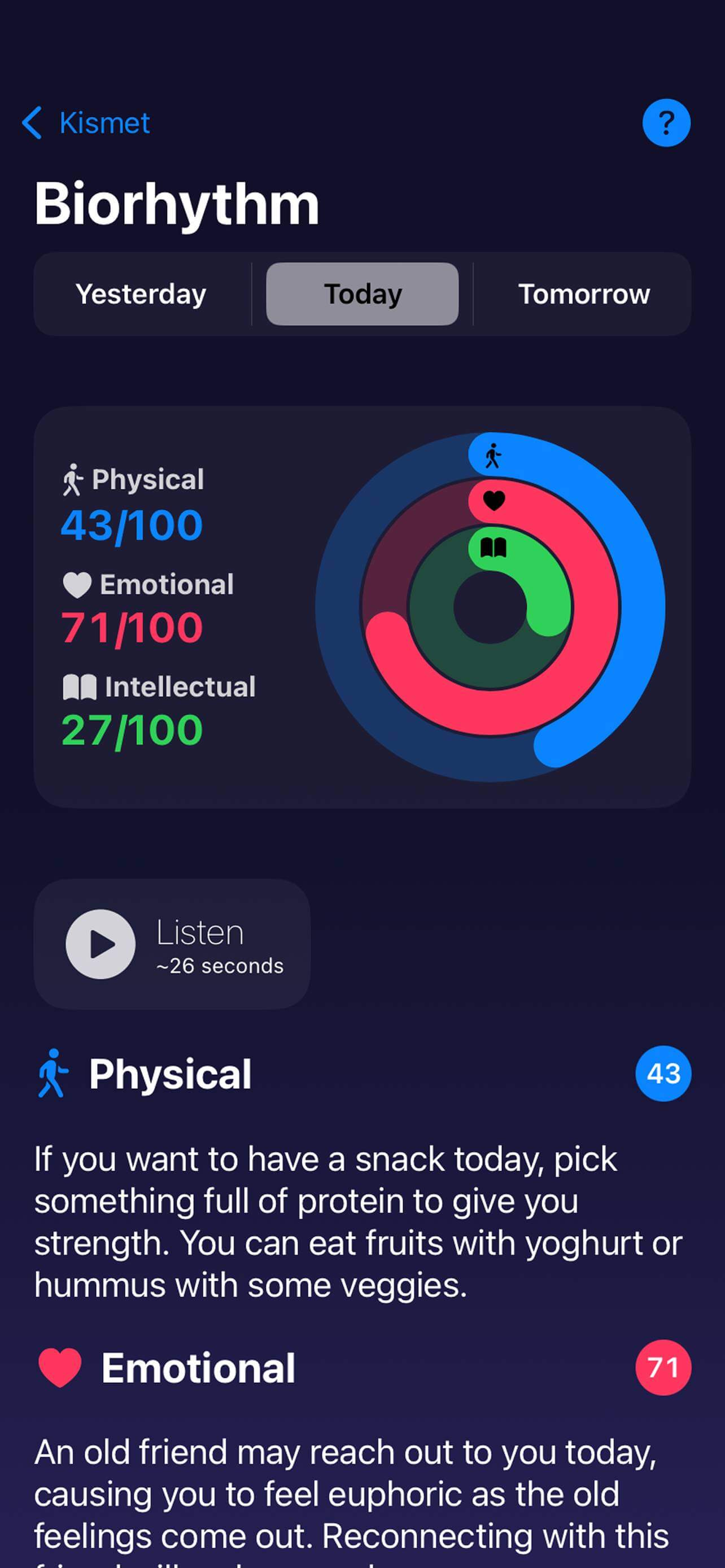Go back to Kismet

[87, 122]
